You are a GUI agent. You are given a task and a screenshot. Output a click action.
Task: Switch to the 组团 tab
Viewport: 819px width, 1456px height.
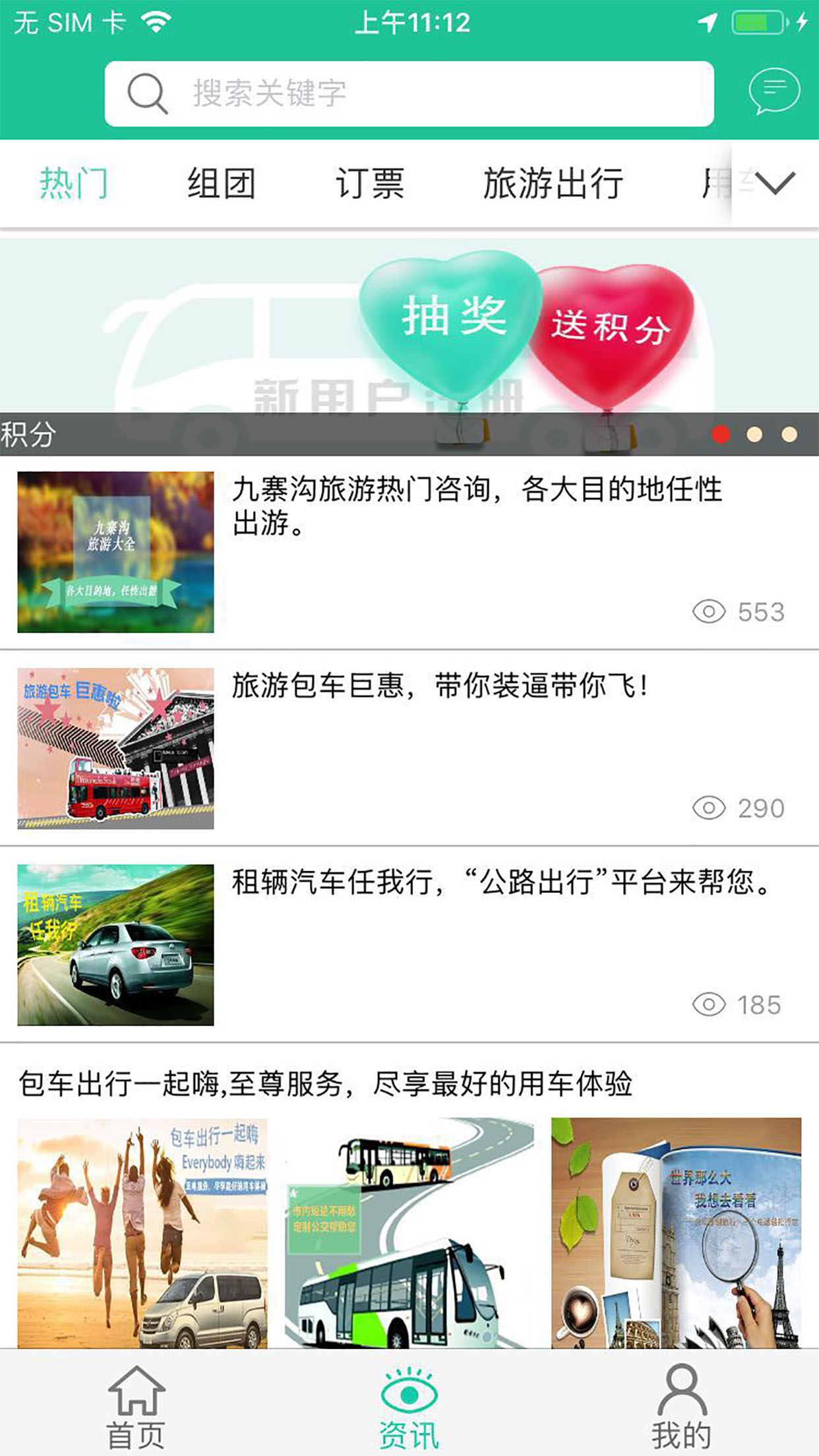[x=223, y=183]
